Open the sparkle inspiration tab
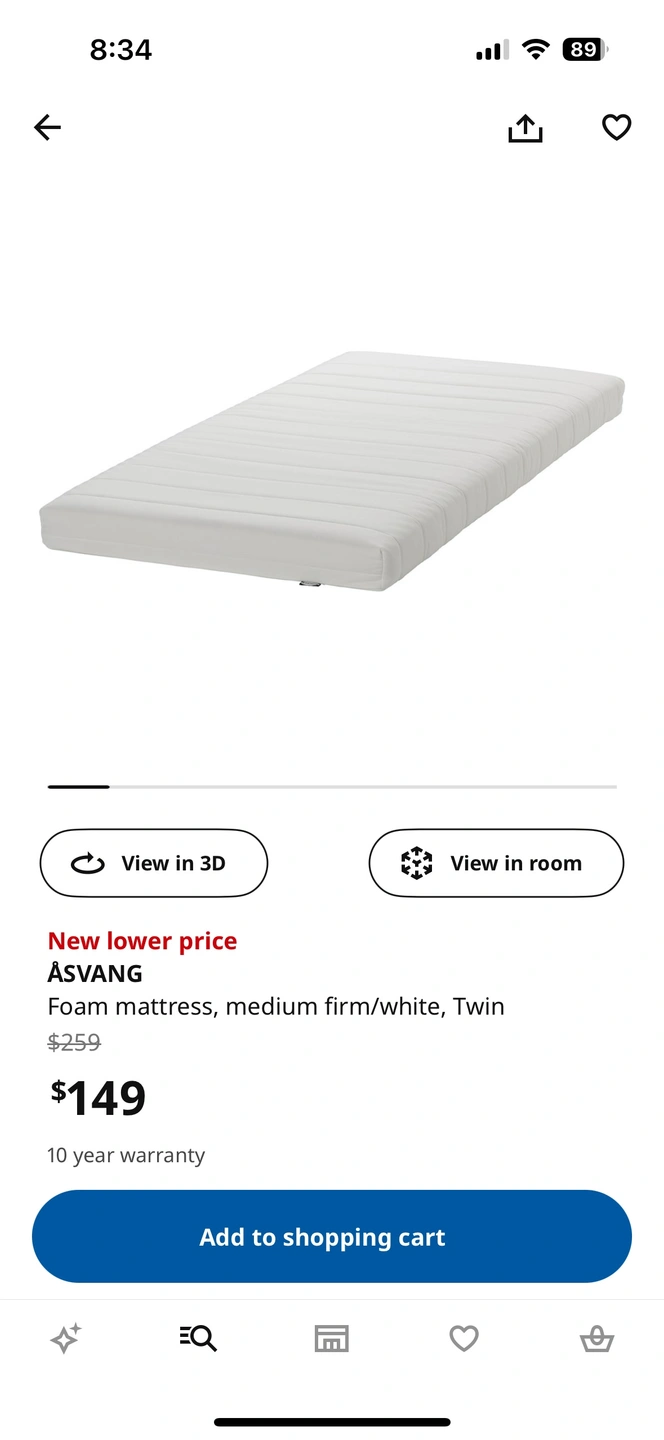Image resolution: width=664 pixels, height=1440 pixels. coord(66,1338)
